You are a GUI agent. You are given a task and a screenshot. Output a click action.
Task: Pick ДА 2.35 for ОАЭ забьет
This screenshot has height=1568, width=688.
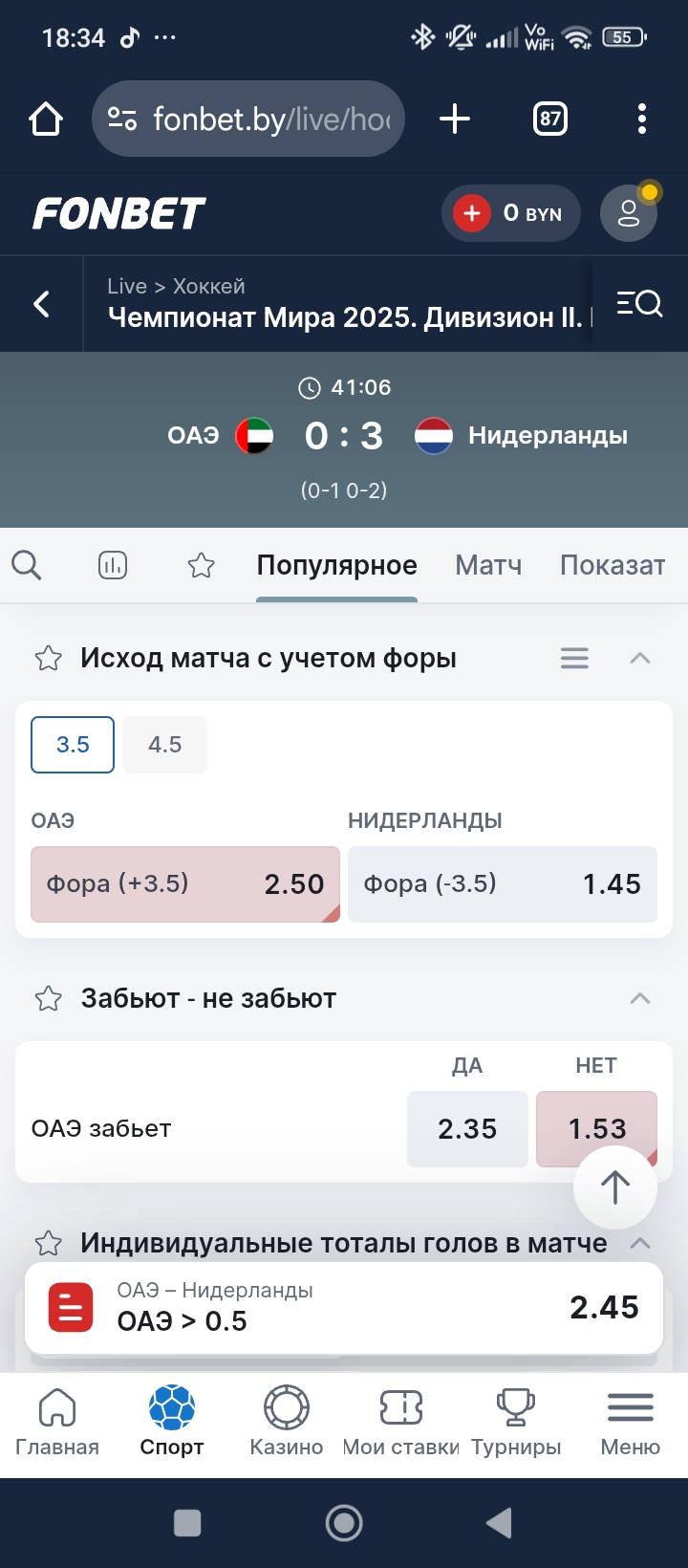pyautogui.click(x=467, y=1129)
